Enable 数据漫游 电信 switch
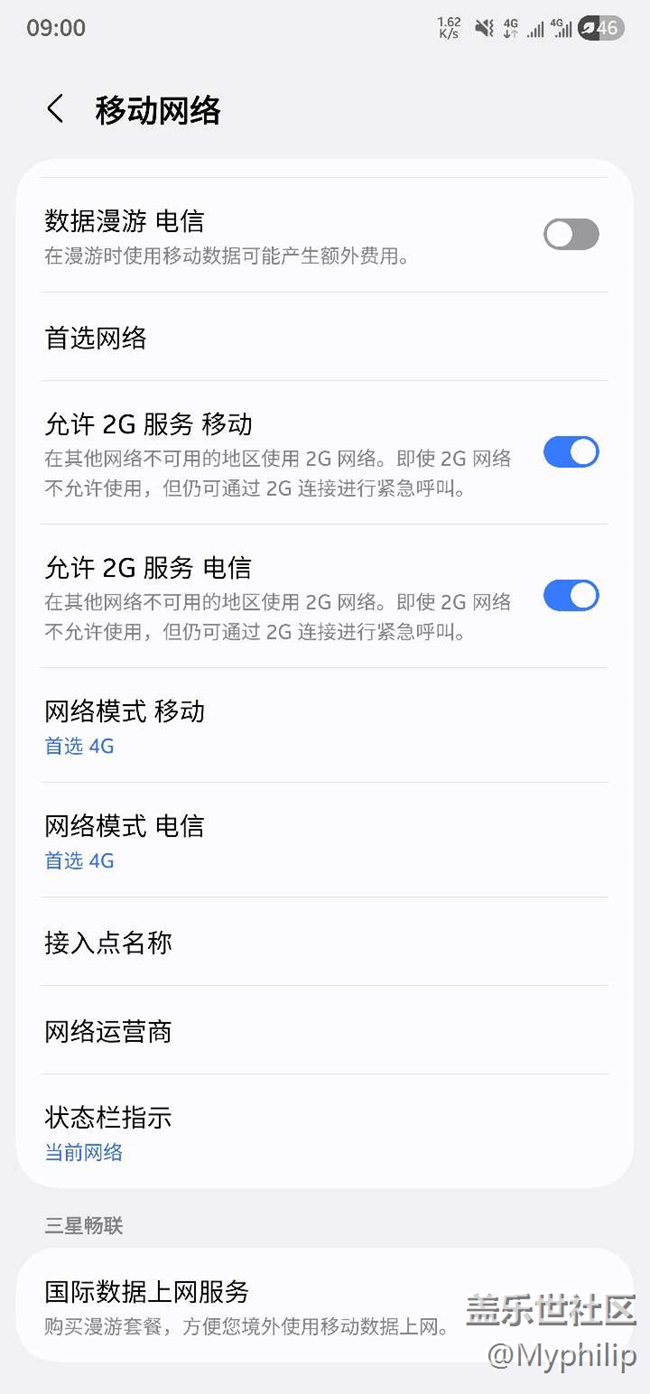This screenshot has height=1394, width=650. [571, 235]
